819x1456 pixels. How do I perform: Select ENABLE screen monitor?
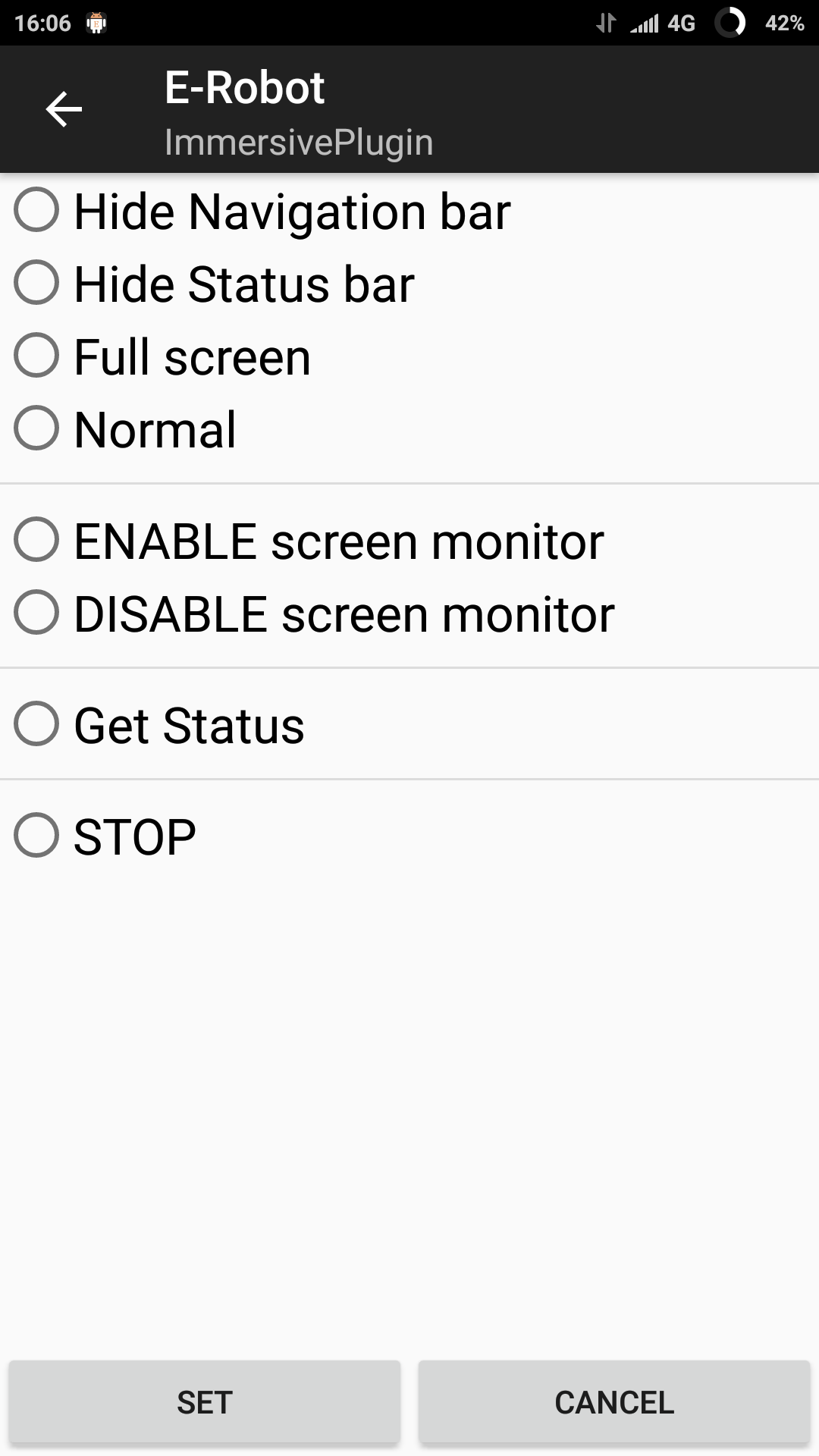coord(309,541)
